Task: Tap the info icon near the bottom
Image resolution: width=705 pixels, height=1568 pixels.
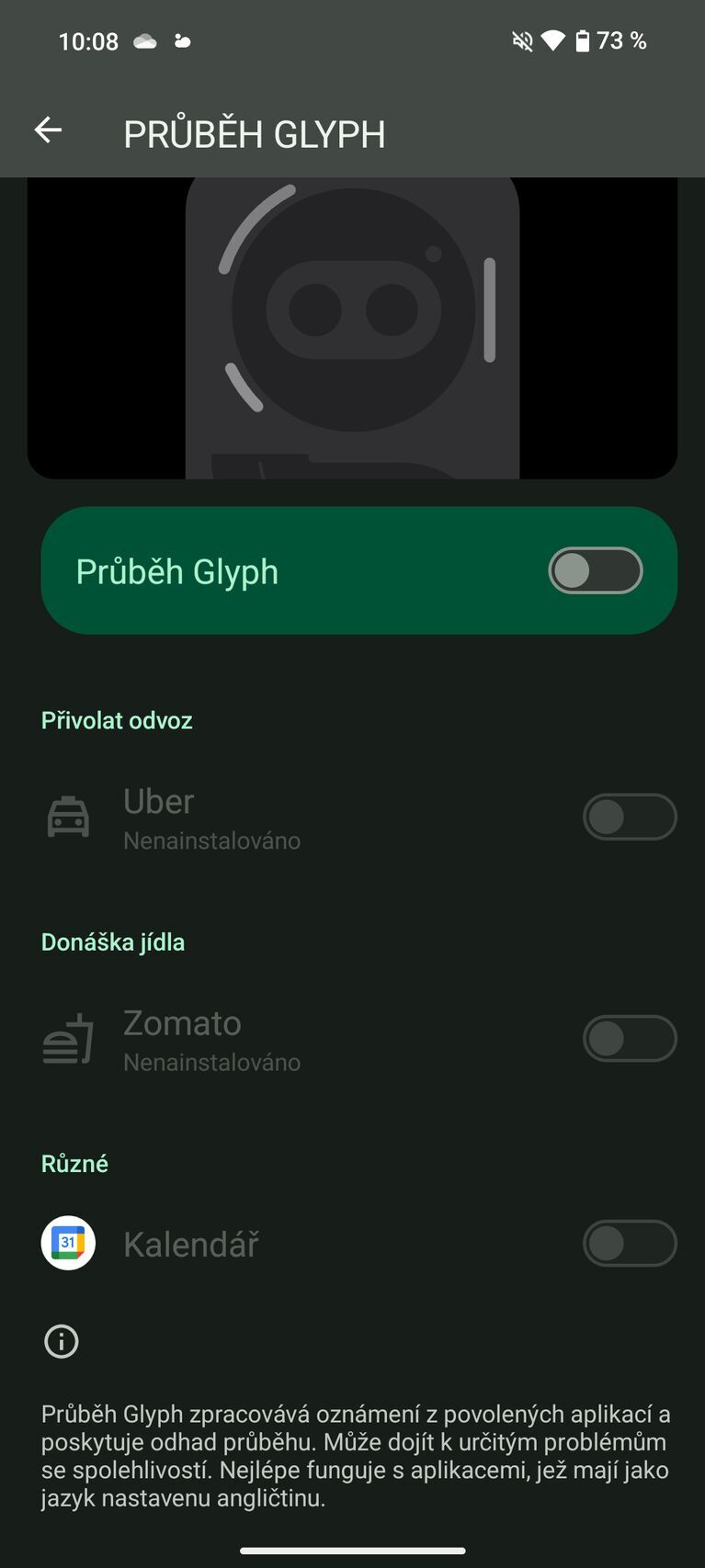Action: (61, 1341)
